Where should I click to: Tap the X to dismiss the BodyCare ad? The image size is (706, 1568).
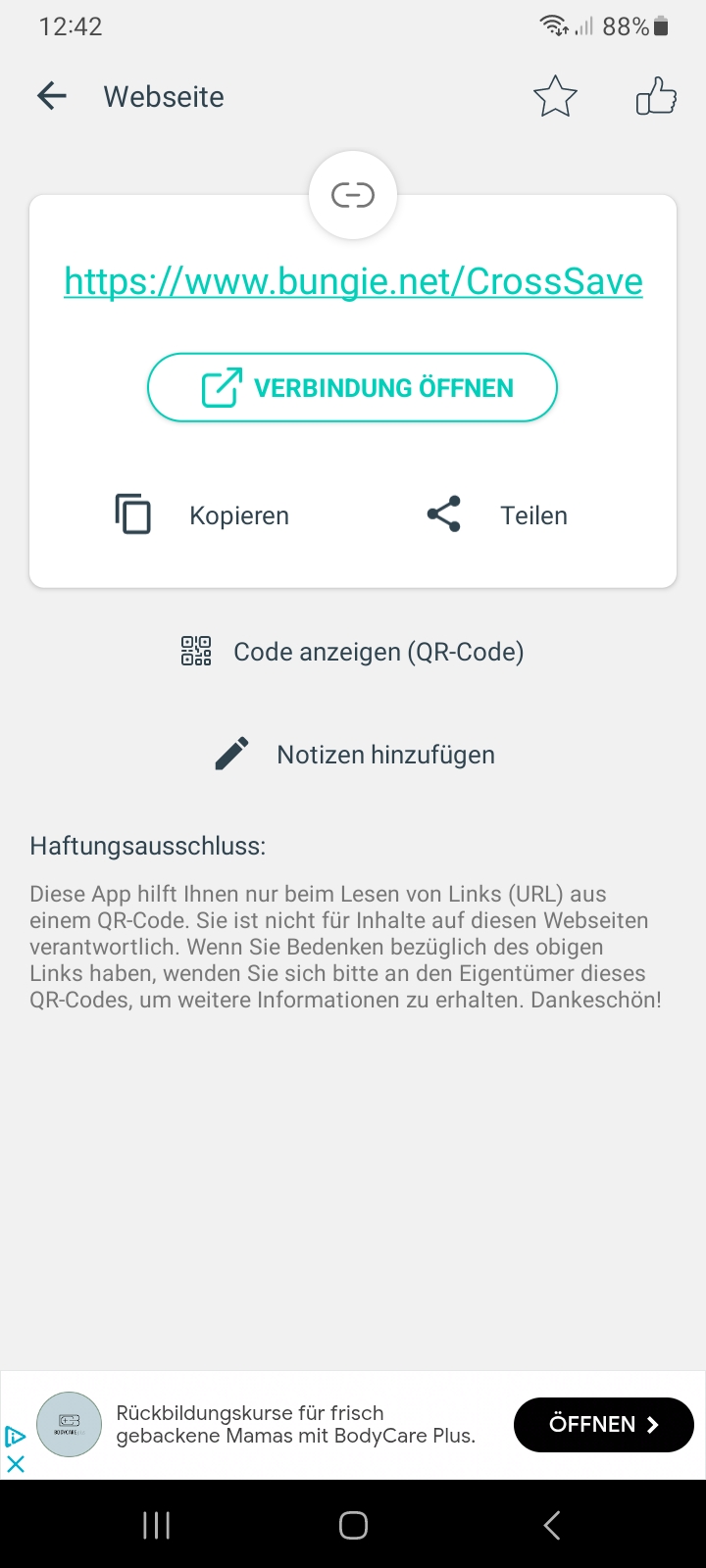(16, 1464)
